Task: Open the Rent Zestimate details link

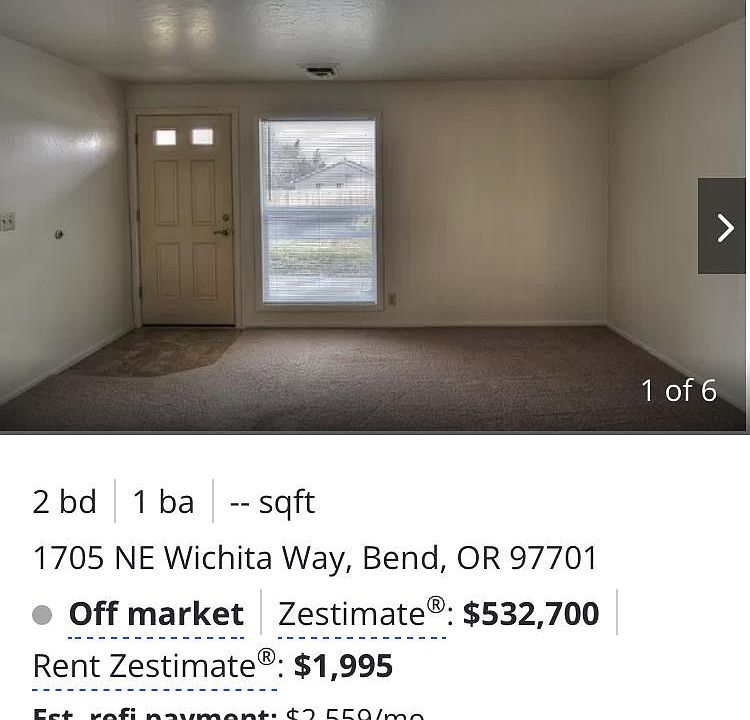Action: pos(153,666)
